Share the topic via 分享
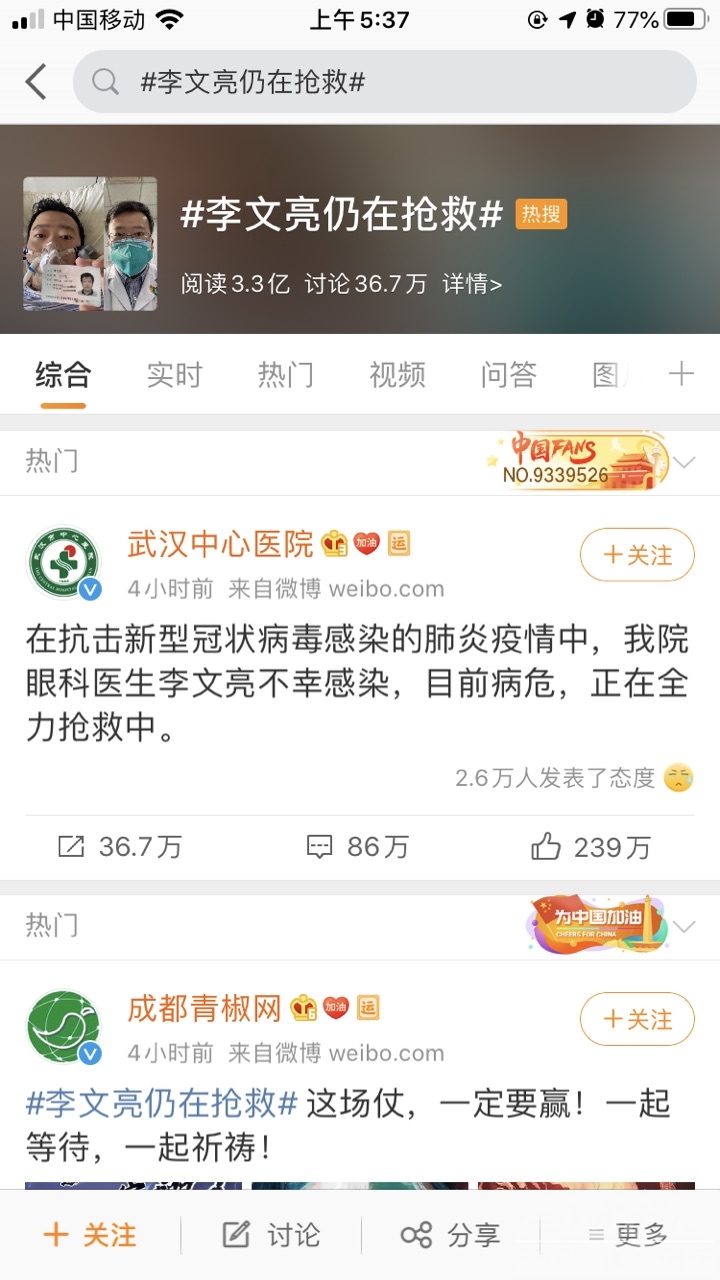Screen dimensions: 720x1280 [x=450, y=1235]
